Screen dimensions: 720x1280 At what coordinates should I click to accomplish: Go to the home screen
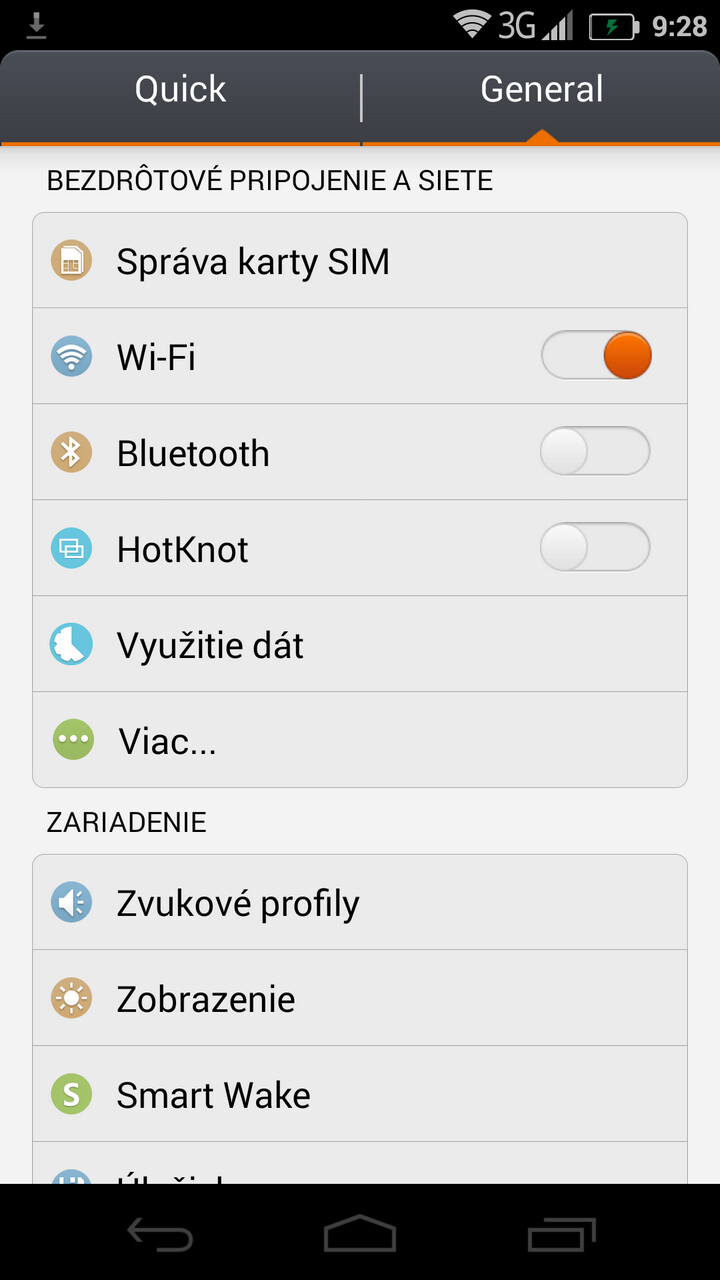tap(360, 1235)
